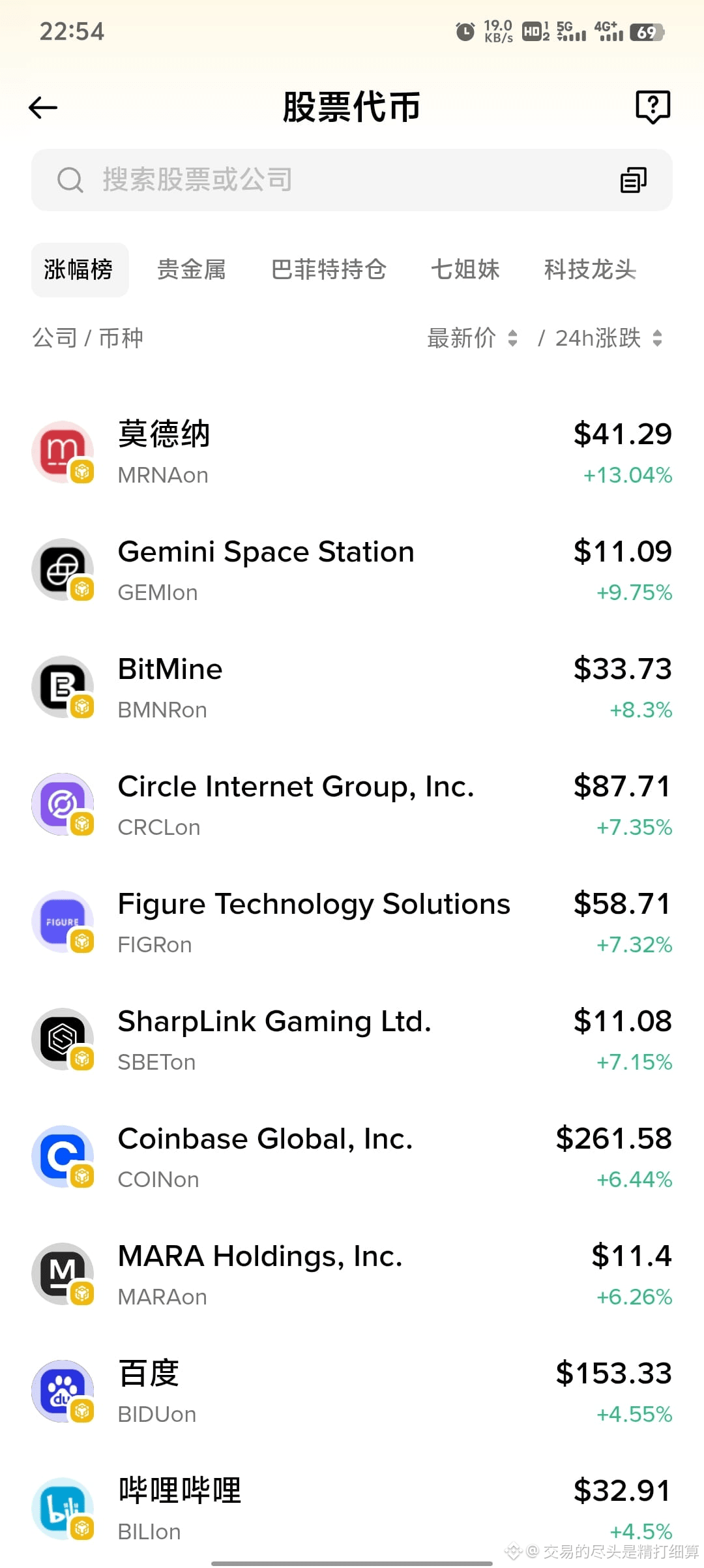Open the 巴菲特持仓 tab

tap(329, 269)
